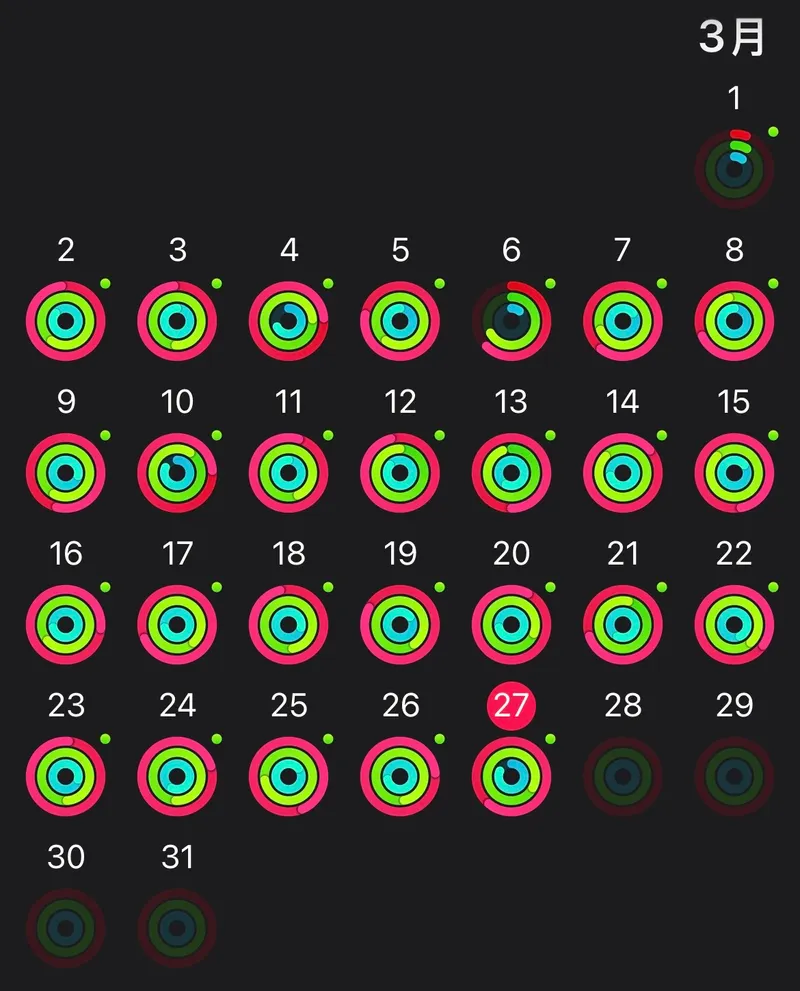View today's activity on the 27th
The image size is (800, 991).
coord(511,777)
